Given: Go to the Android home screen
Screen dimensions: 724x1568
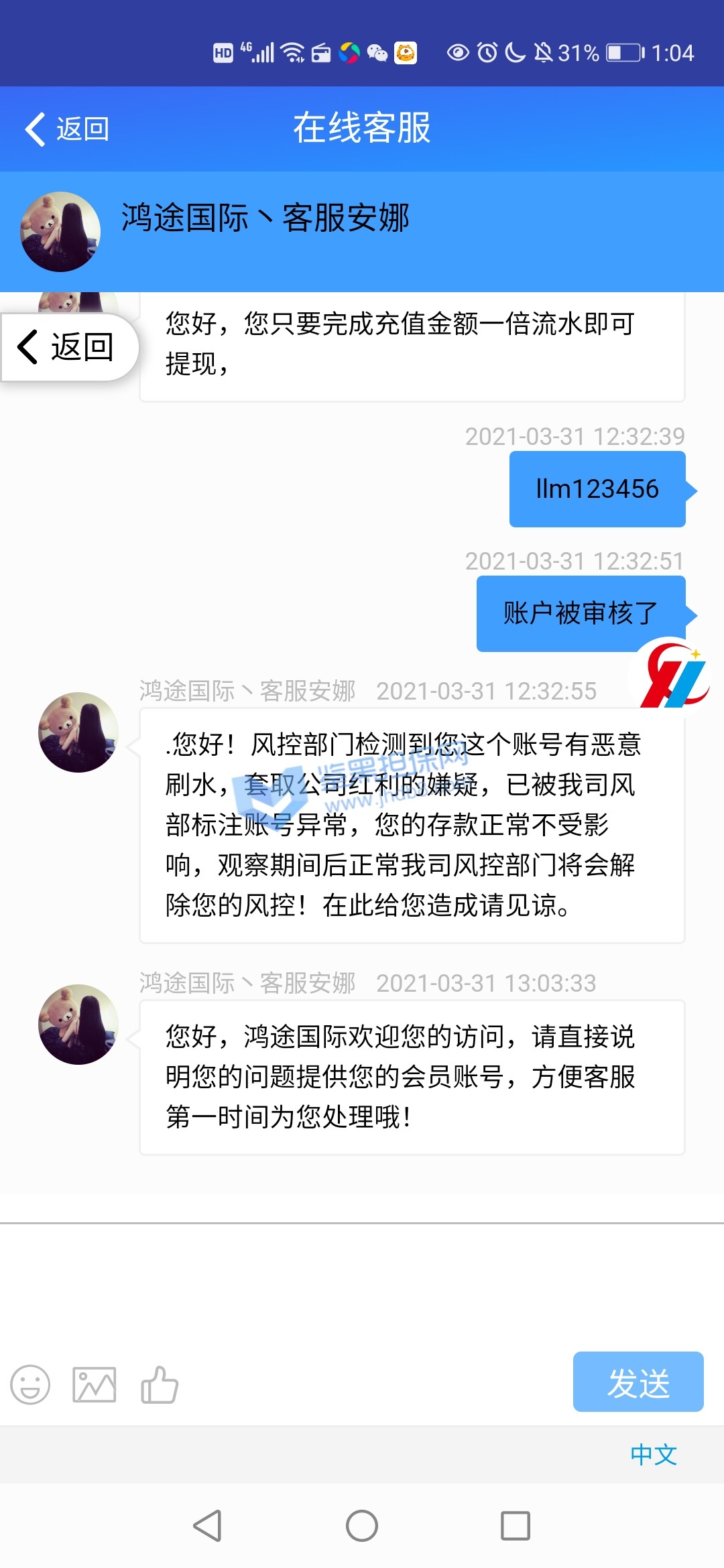Looking at the screenshot, I should (362, 1526).
